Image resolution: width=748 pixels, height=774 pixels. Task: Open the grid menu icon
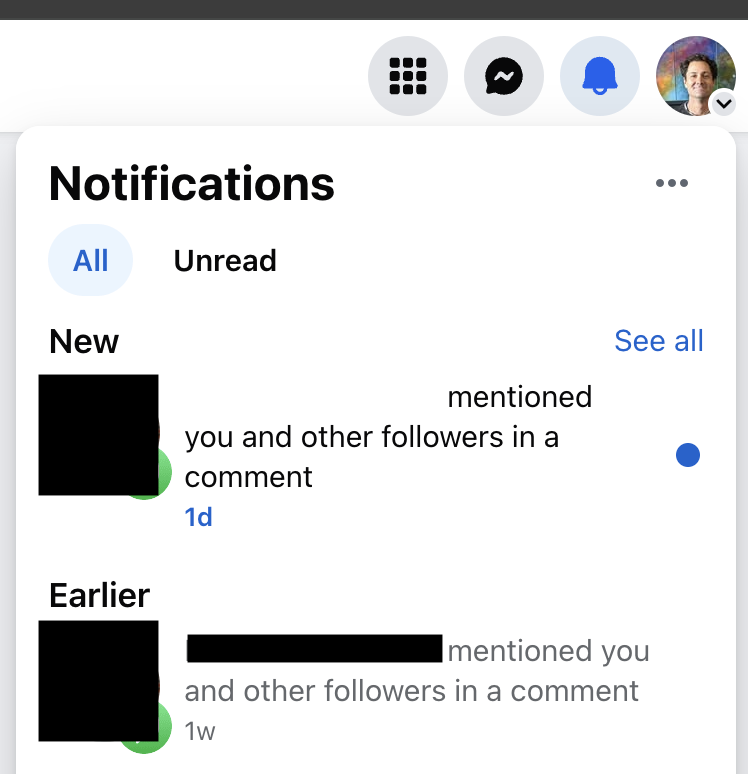click(x=408, y=76)
